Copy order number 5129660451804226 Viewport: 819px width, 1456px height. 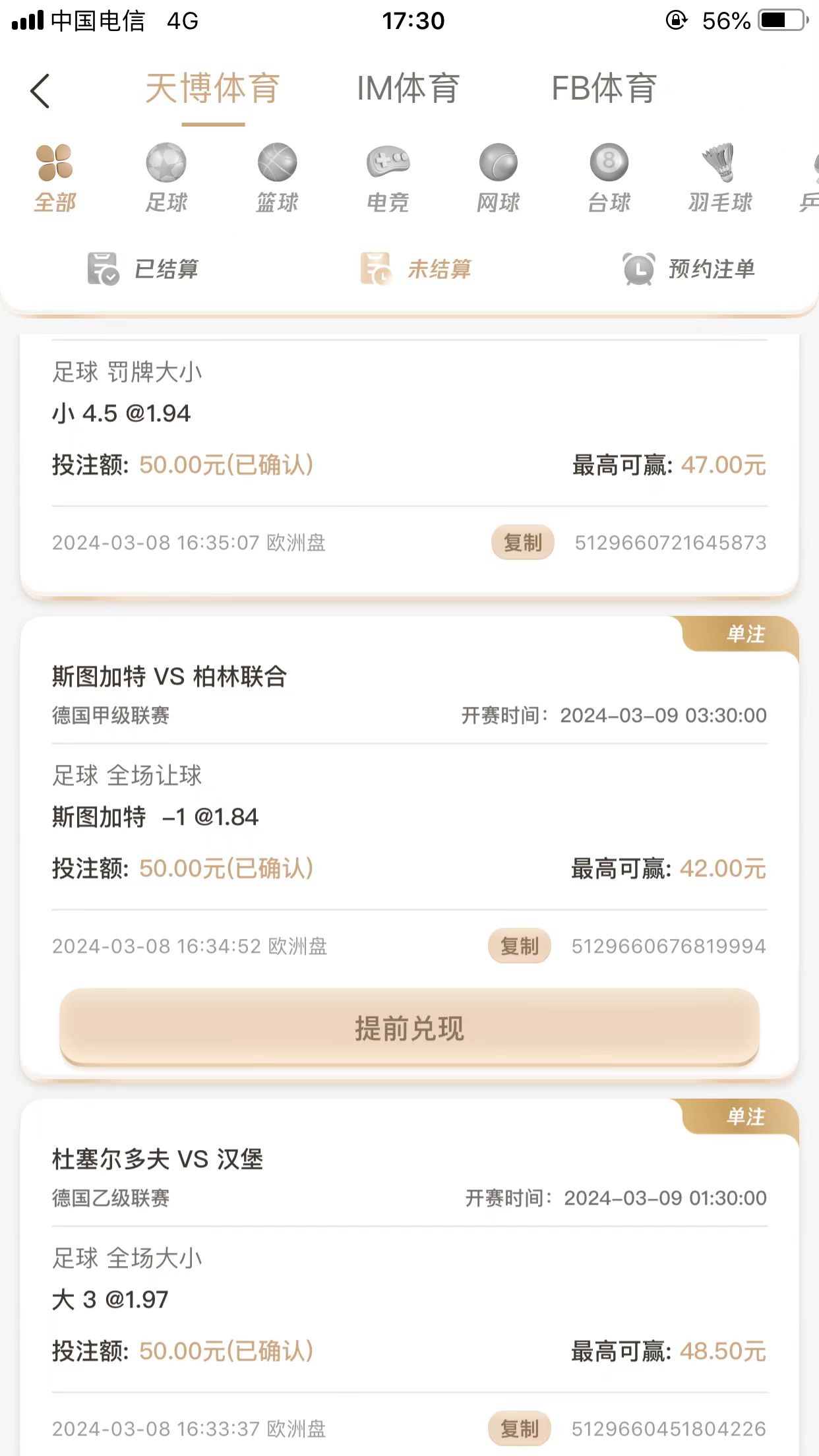coord(519,1429)
